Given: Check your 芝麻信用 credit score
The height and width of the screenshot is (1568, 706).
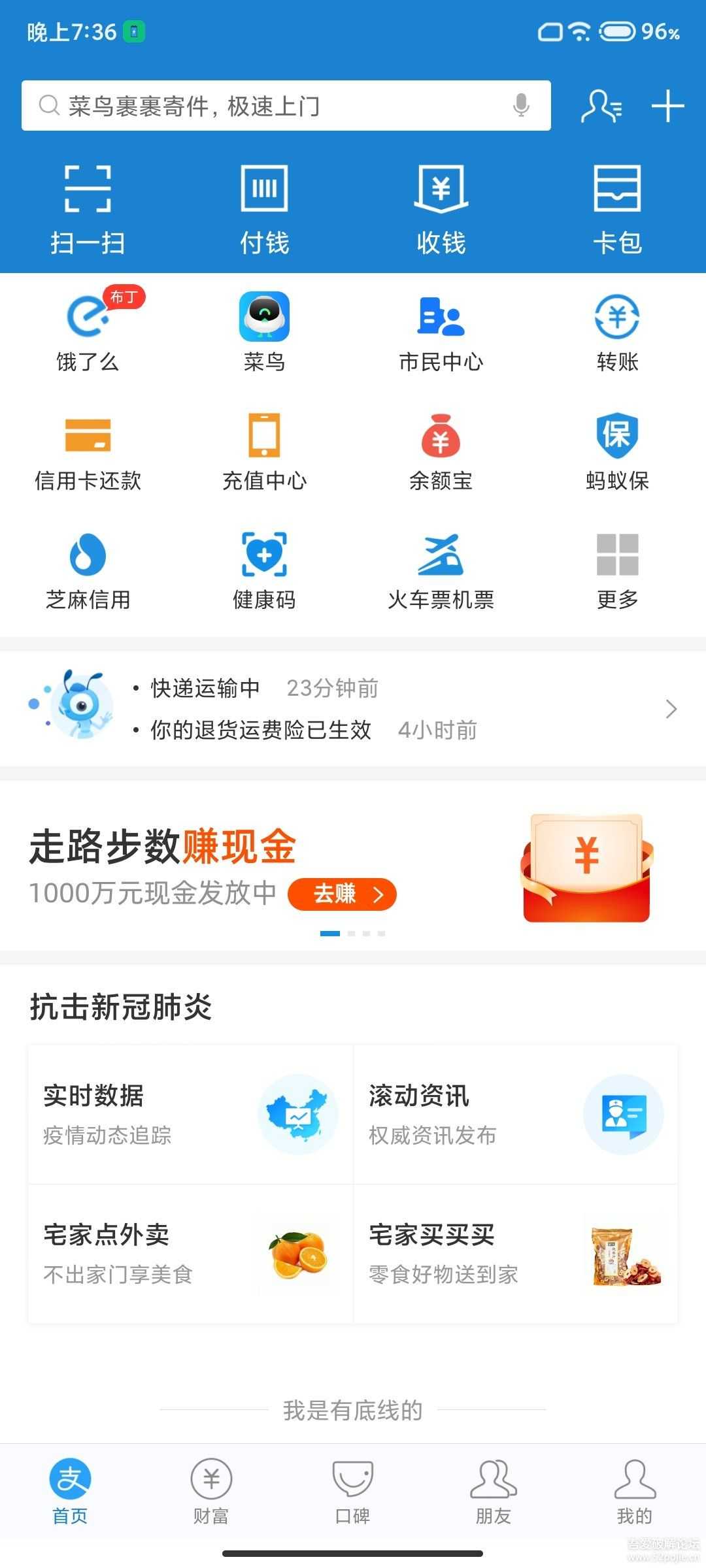Looking at the screenshot, I should (88, 568).
